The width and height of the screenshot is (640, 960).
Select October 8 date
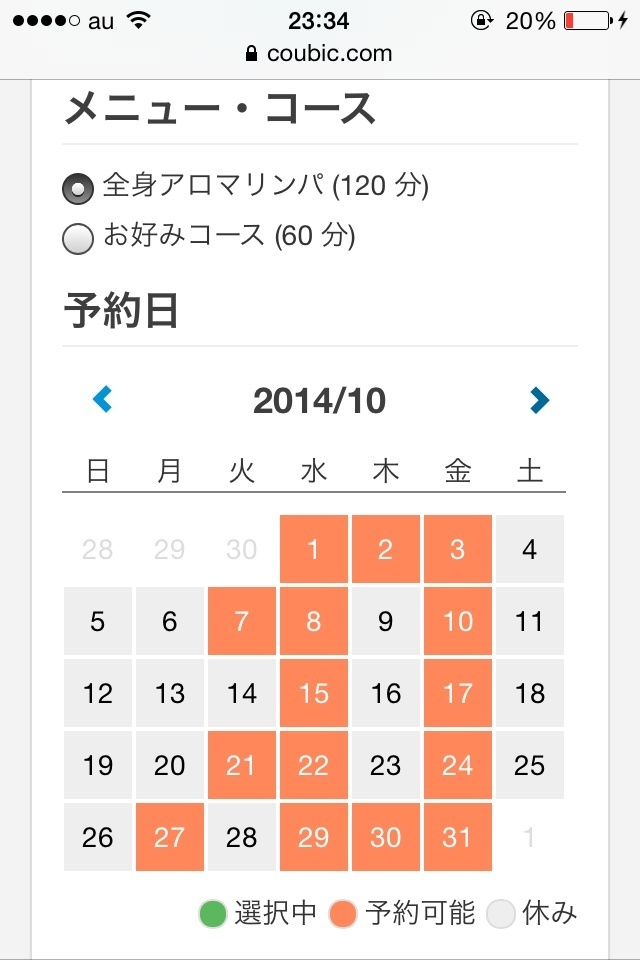point(314,621)
